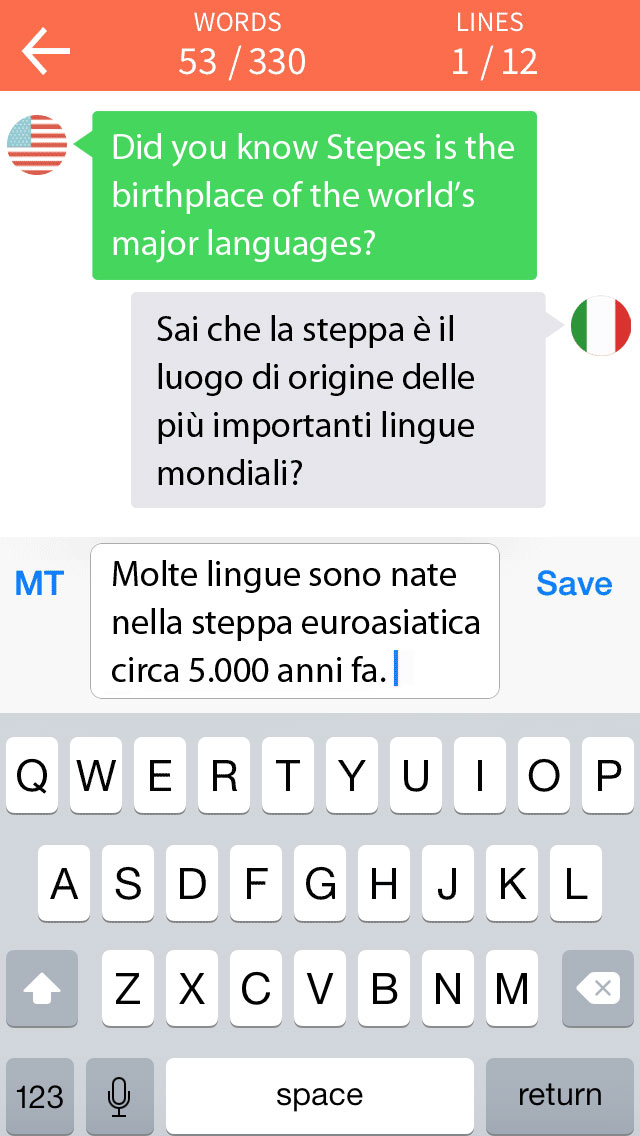
Task: Tap MT for machine translation
Action: click(40, 584)
